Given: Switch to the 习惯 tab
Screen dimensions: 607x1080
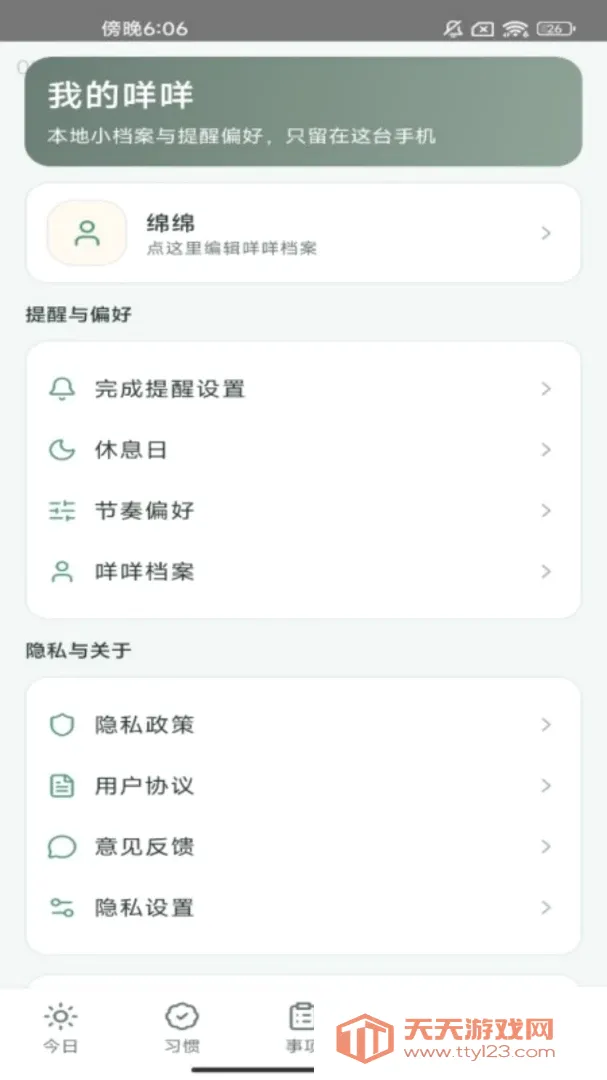Looking at the screenshot, I should coord(182,1028).
